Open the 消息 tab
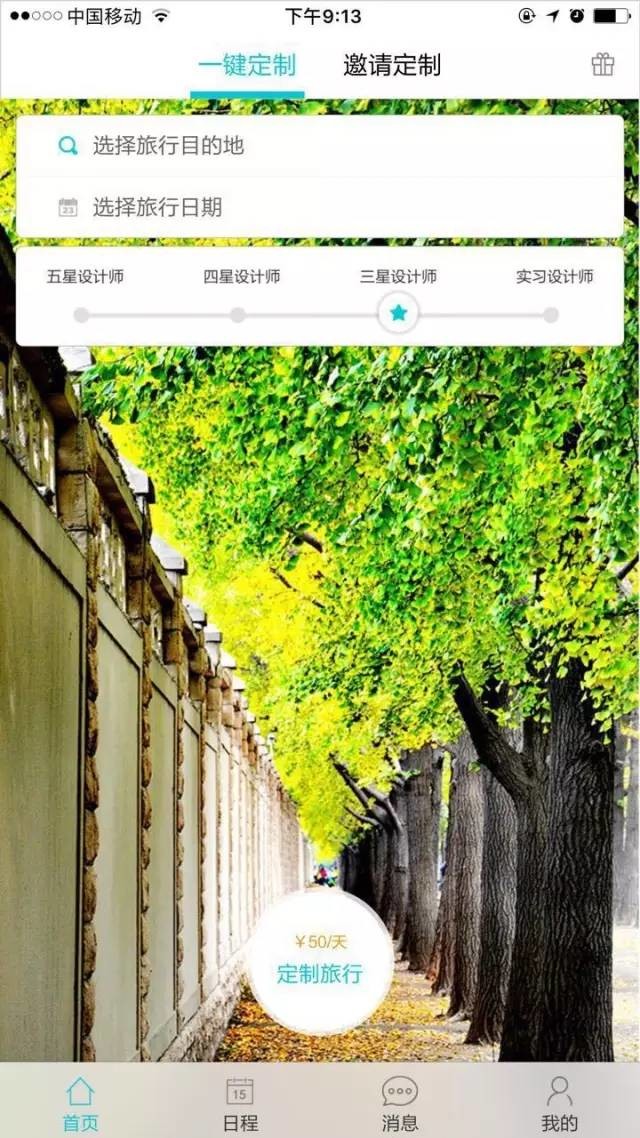The height and width of the screenshot is (1138, 640). (x=400, y=1102)
